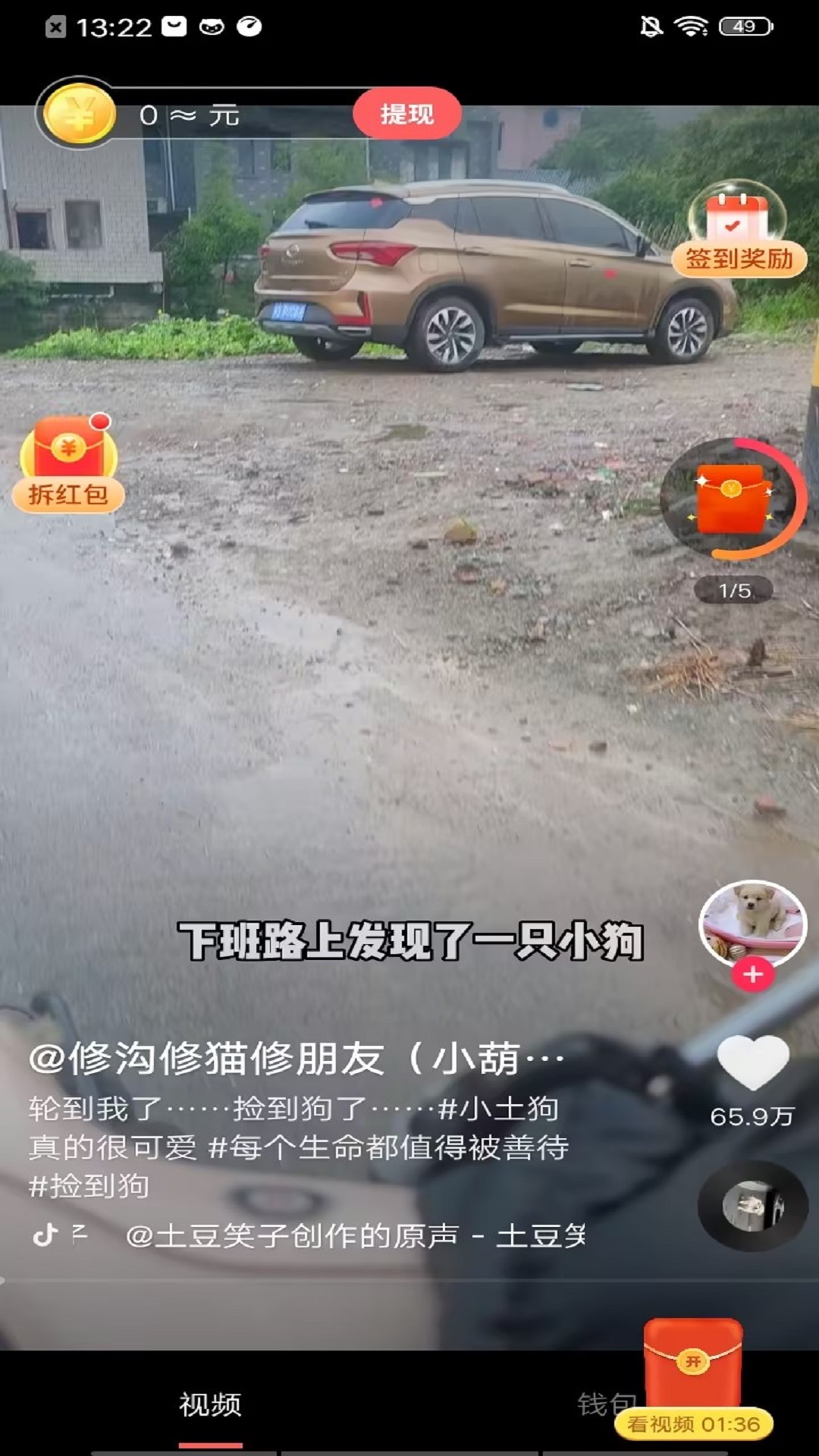Open the #每个生命都值得被善待 hashtag
This screenshot has width=819, height=1456.
389,1147
